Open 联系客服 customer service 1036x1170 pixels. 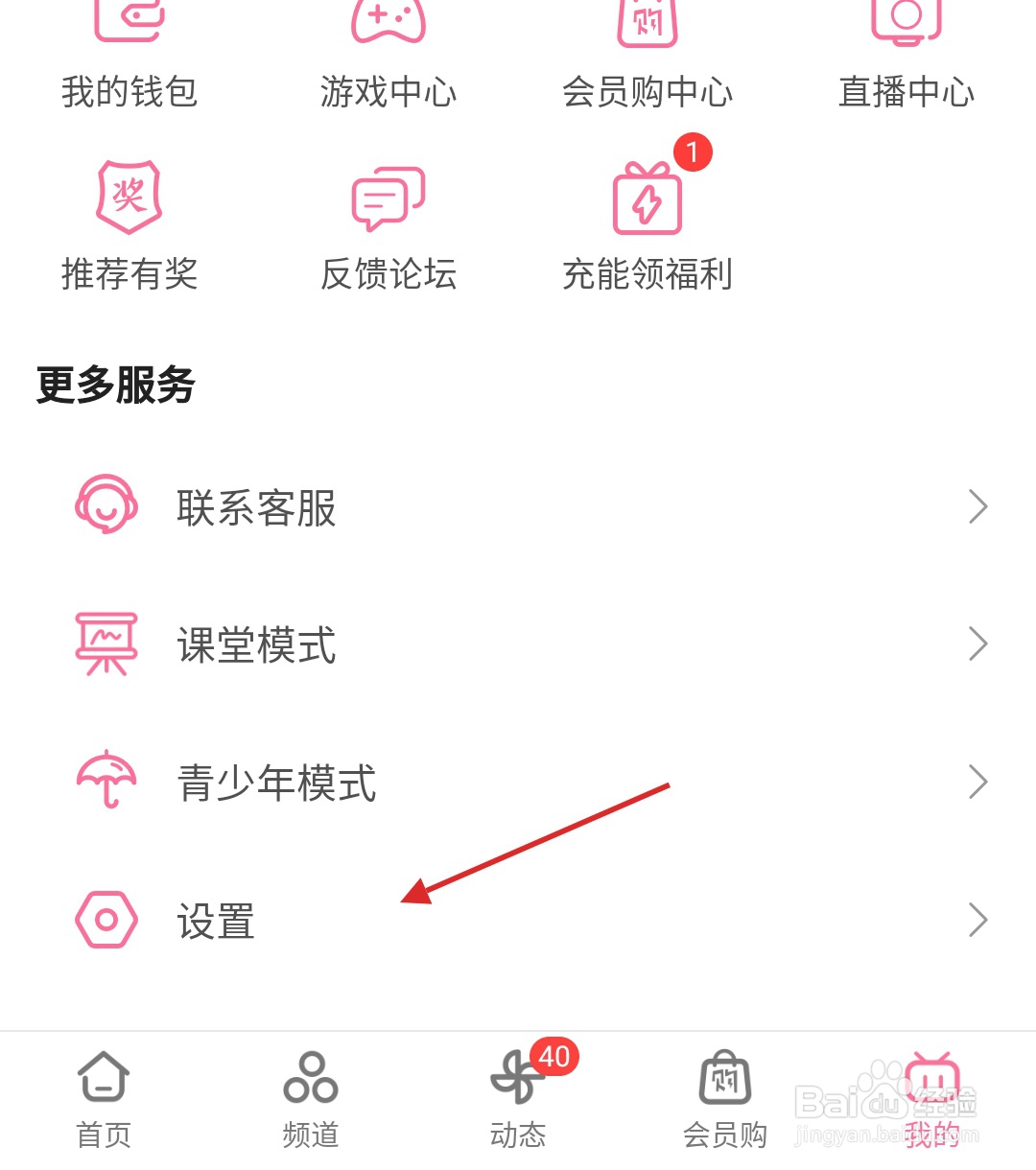click(255, 508)
